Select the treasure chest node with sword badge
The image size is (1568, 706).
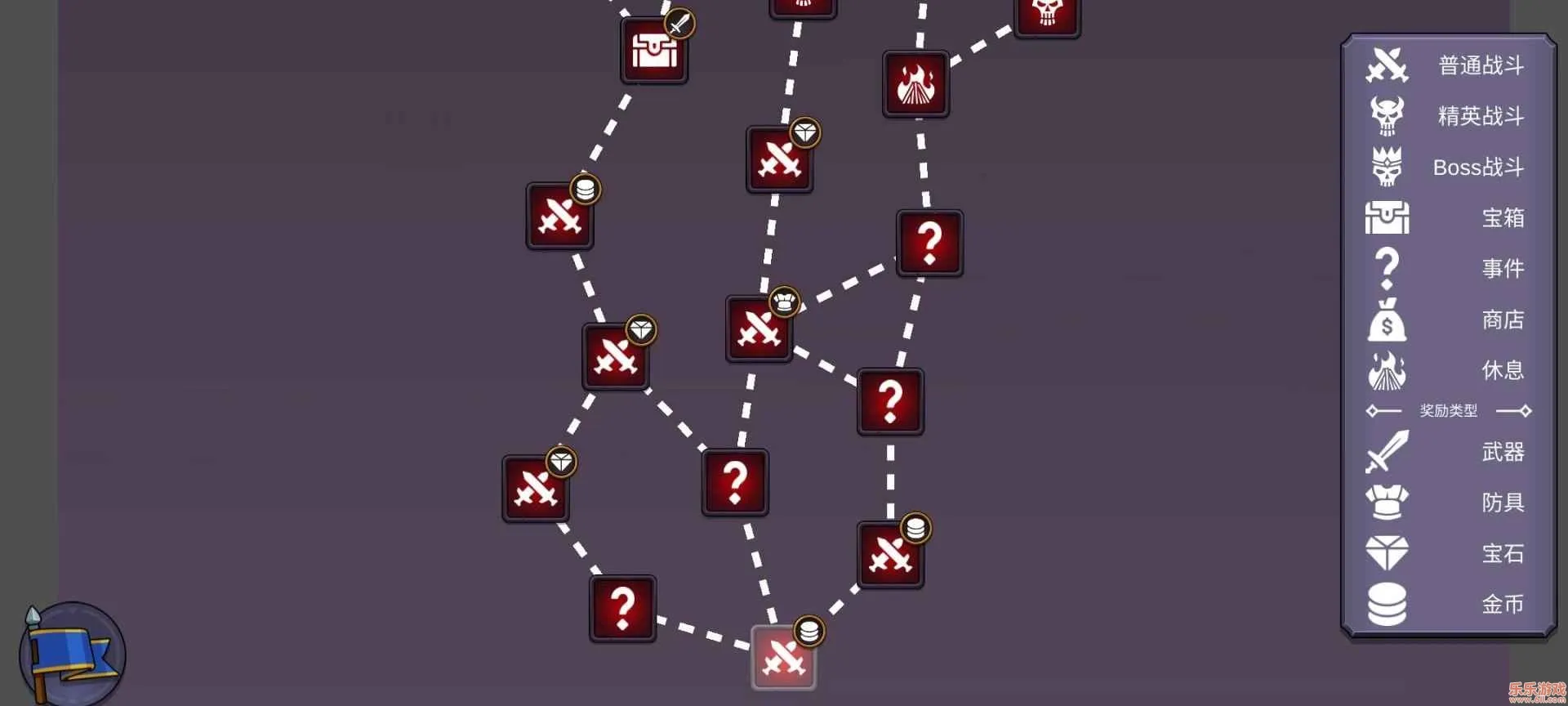pyautogui.click(x=654, y=51)
